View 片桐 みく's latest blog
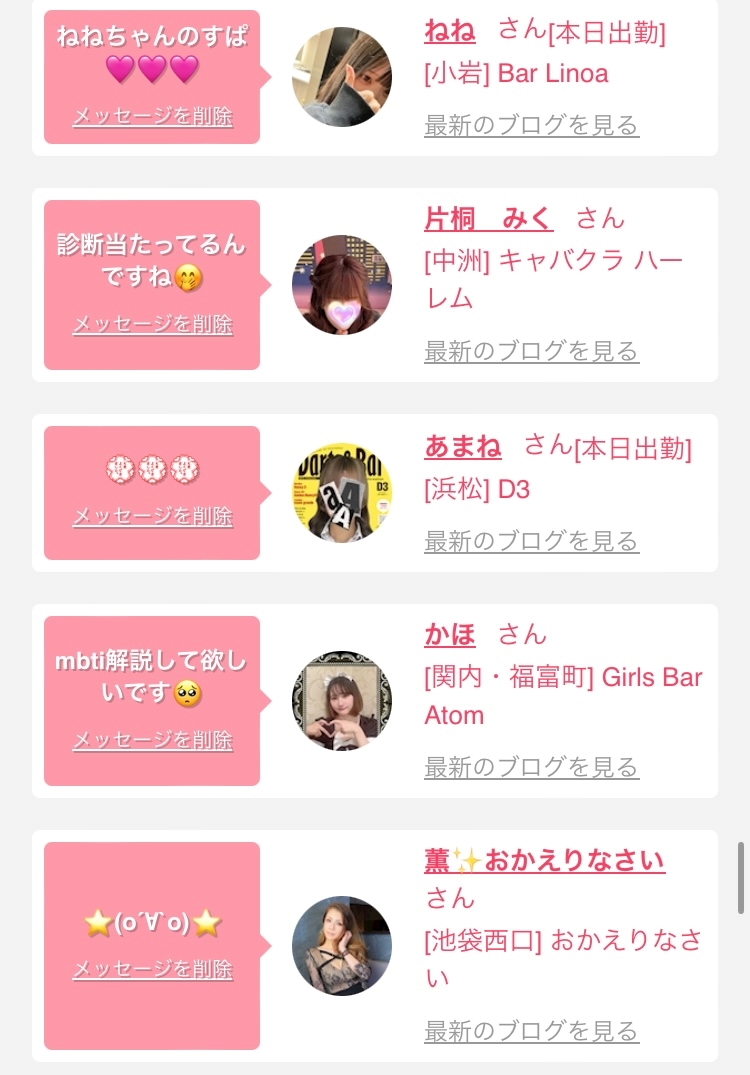Viewport: 750px width, 1075px height. pyautogui.click(x=531, y=351)
